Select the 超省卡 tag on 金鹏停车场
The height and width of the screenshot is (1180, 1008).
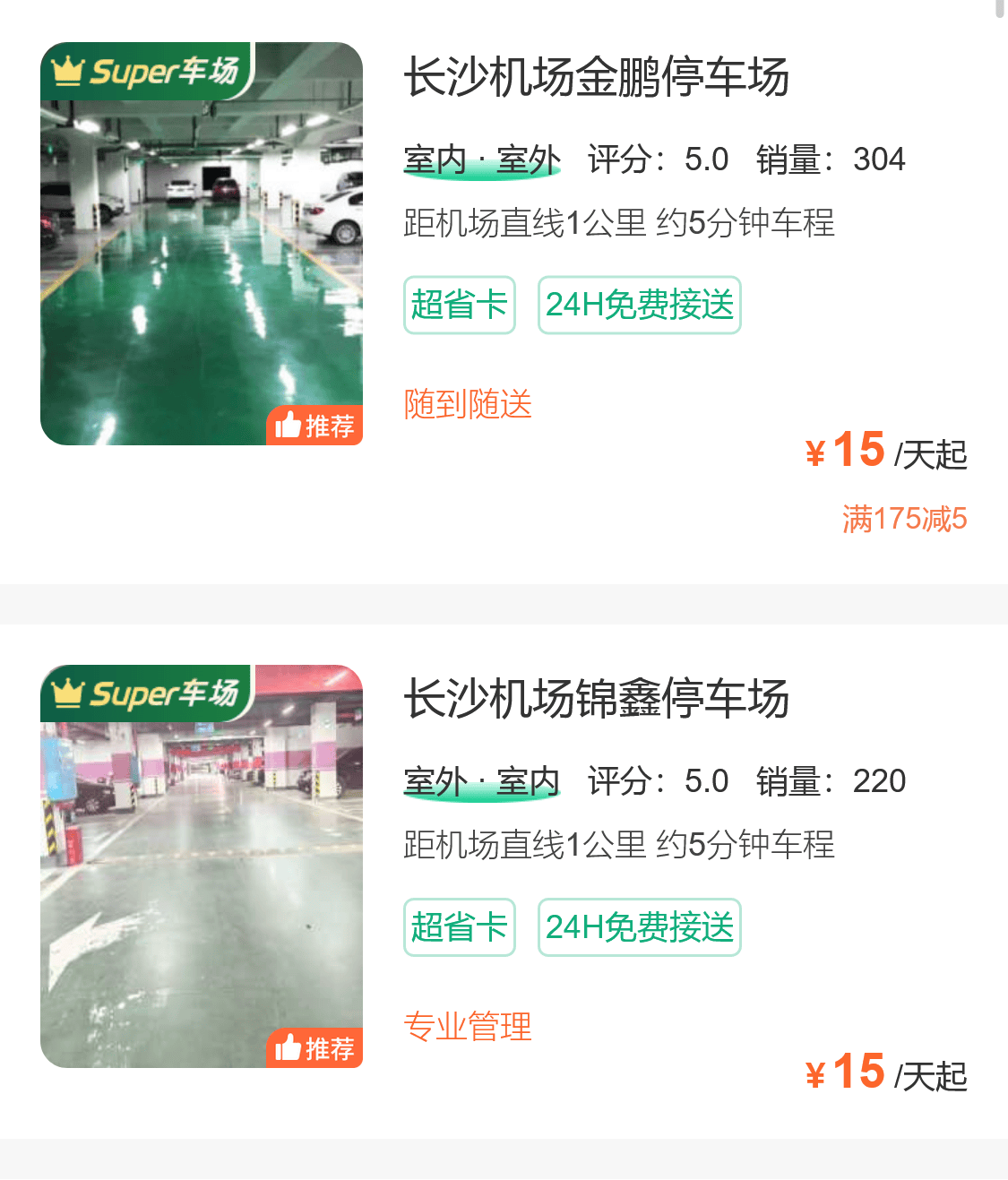(460, 305)
